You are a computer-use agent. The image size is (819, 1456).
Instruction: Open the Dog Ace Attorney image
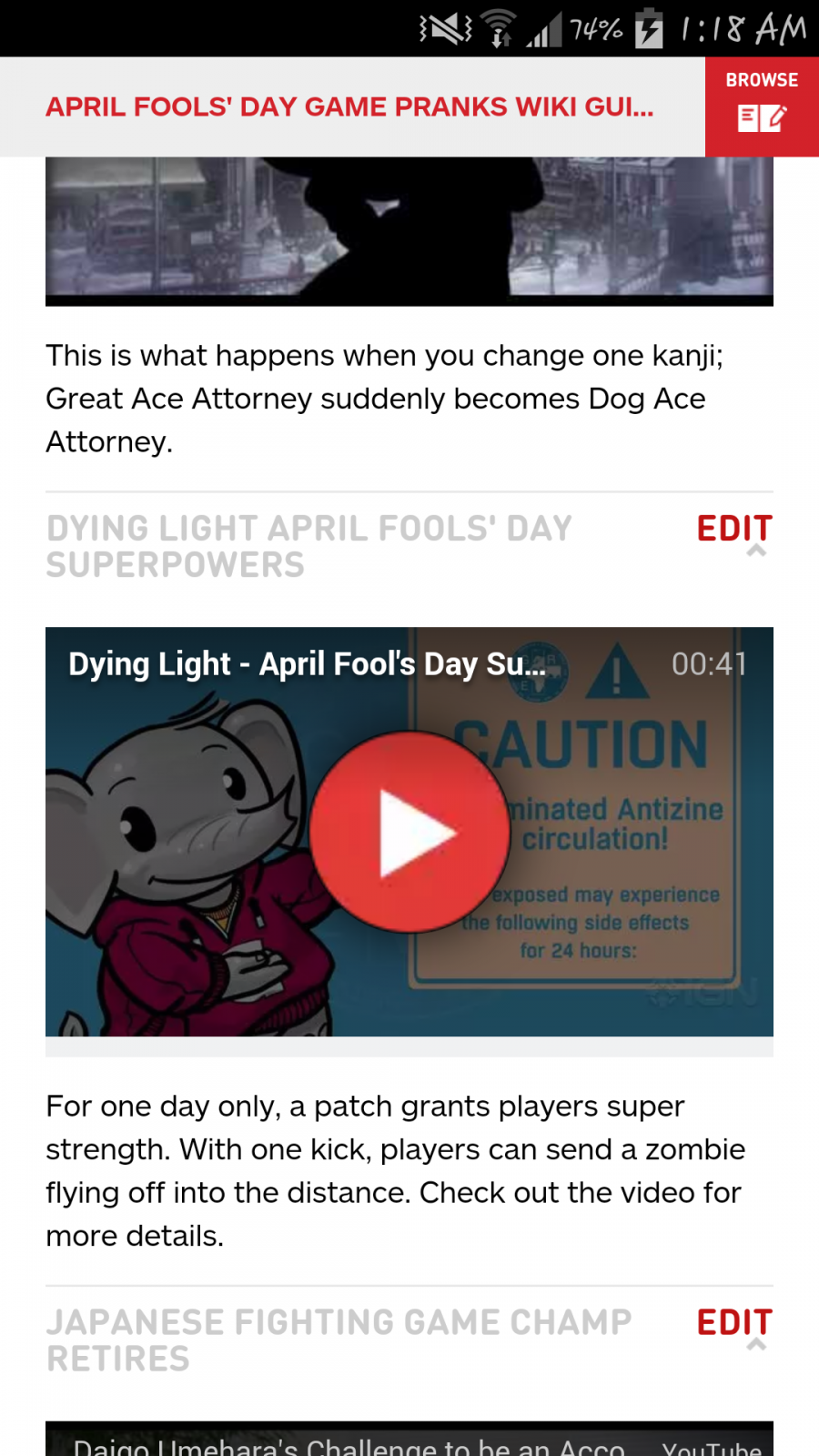tap(409, 231)
